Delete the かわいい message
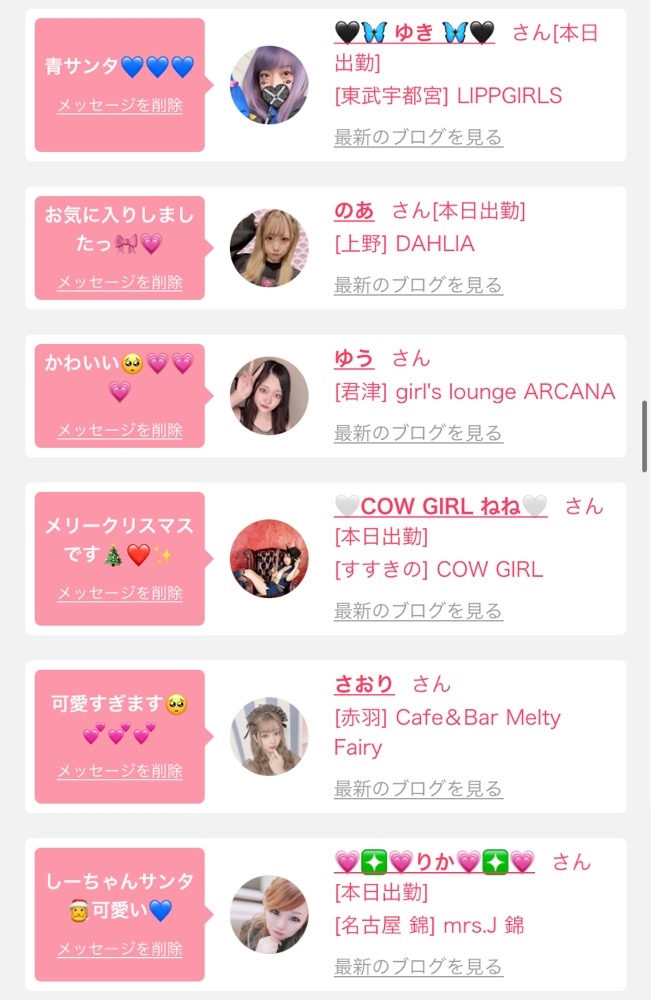651x1000 pixels. click(120, 430)
